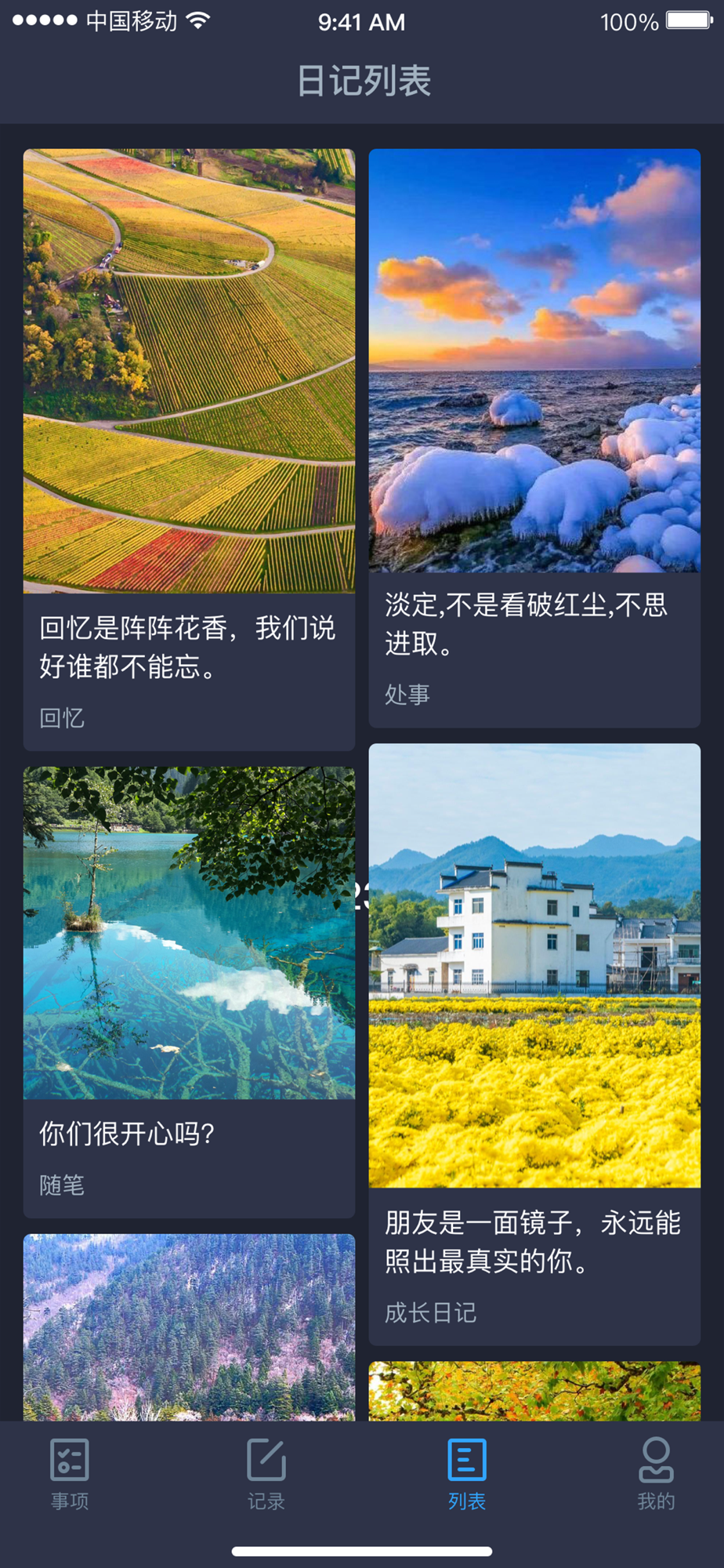Switch to the 记录 tab

click(266, 1474)
